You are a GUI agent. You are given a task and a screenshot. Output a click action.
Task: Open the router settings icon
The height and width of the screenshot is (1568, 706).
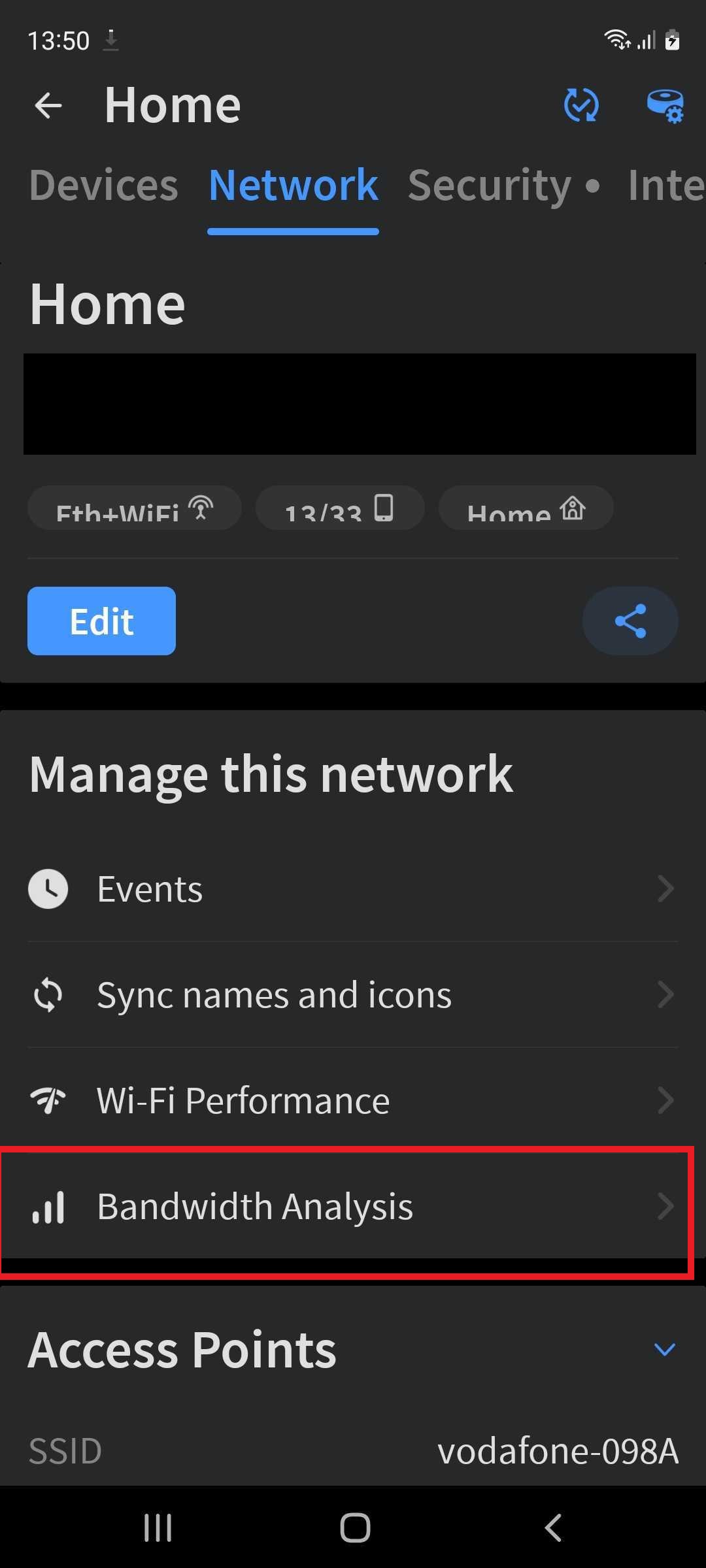pos(665,106)
